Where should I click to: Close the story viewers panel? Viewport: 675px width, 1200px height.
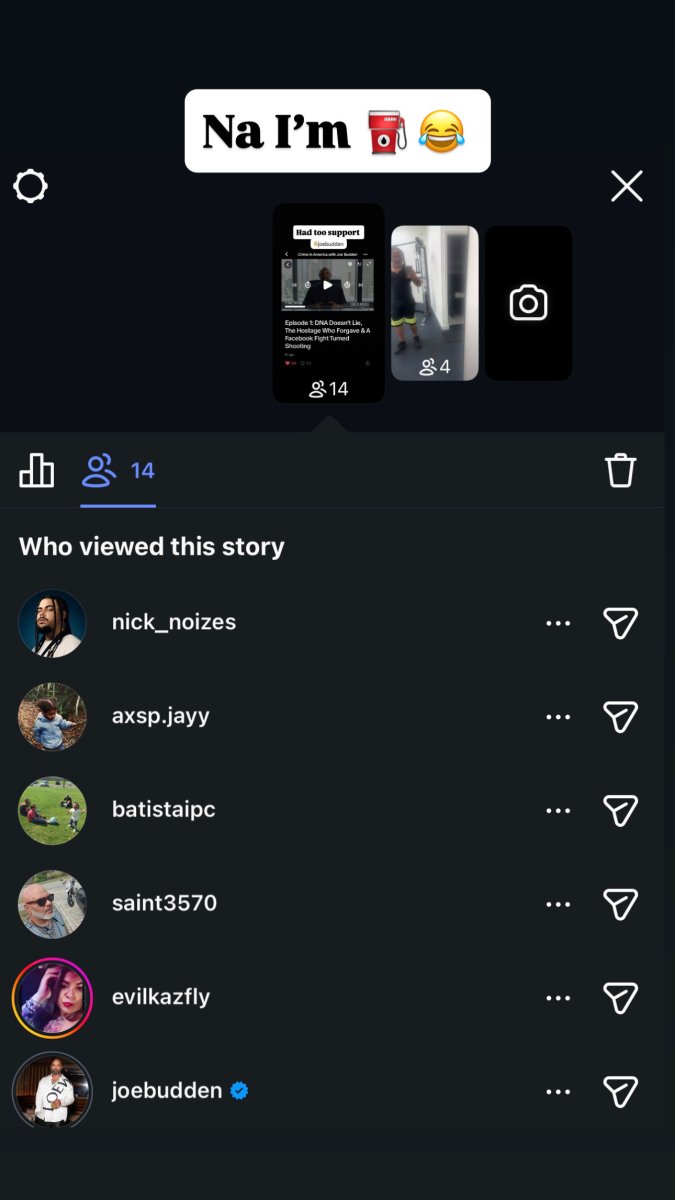[x=627, y=186]
